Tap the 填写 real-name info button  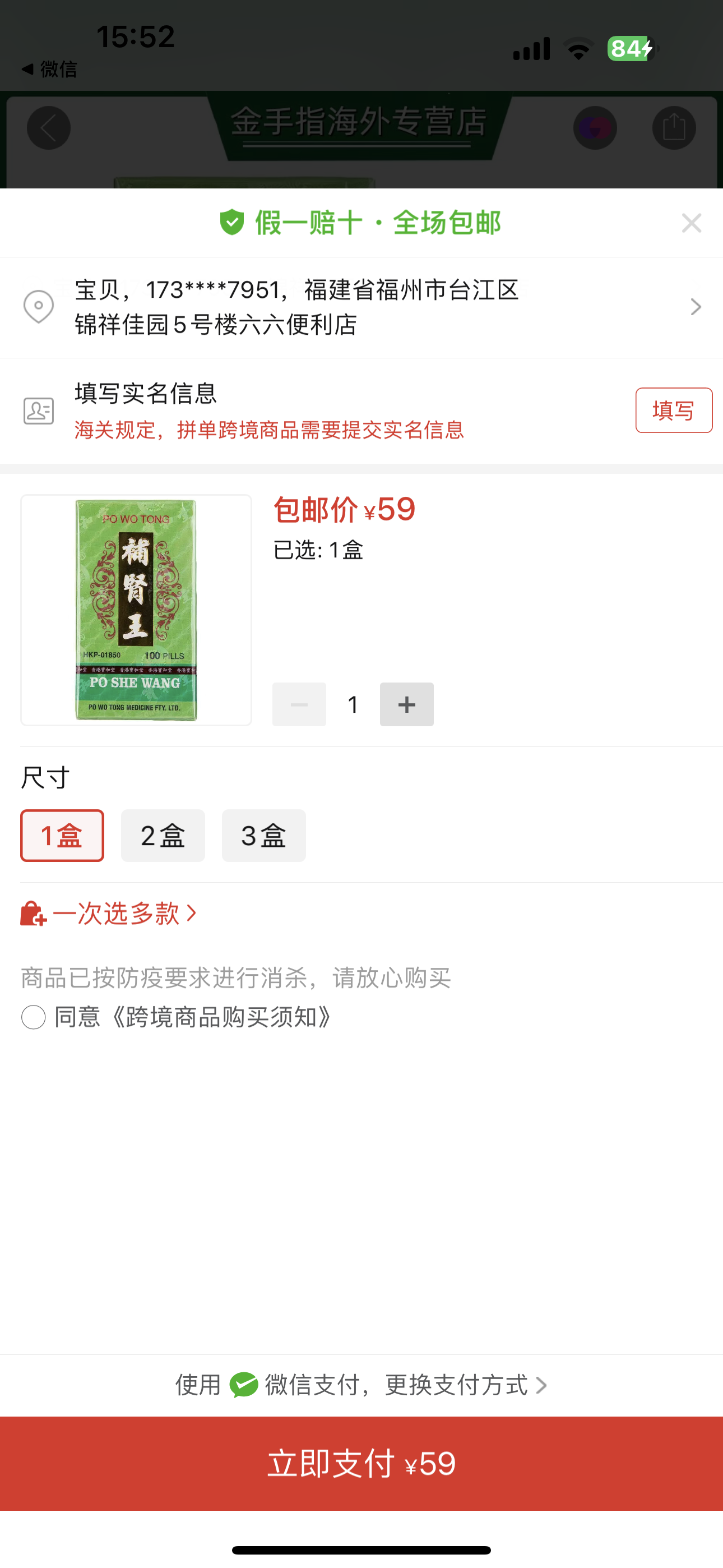673,411
